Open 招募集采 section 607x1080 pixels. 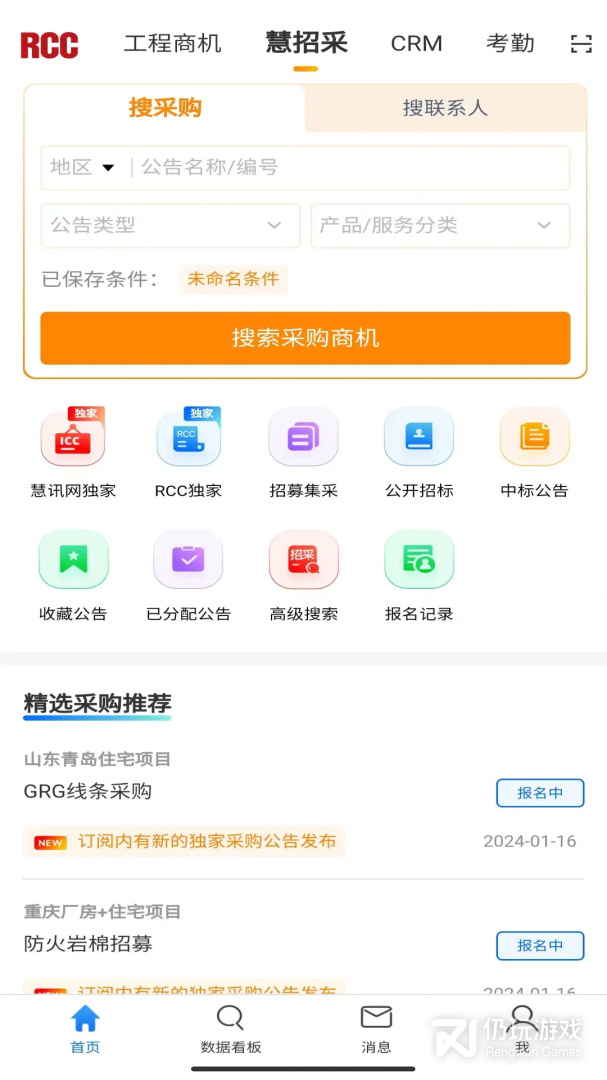click(303, 452)
